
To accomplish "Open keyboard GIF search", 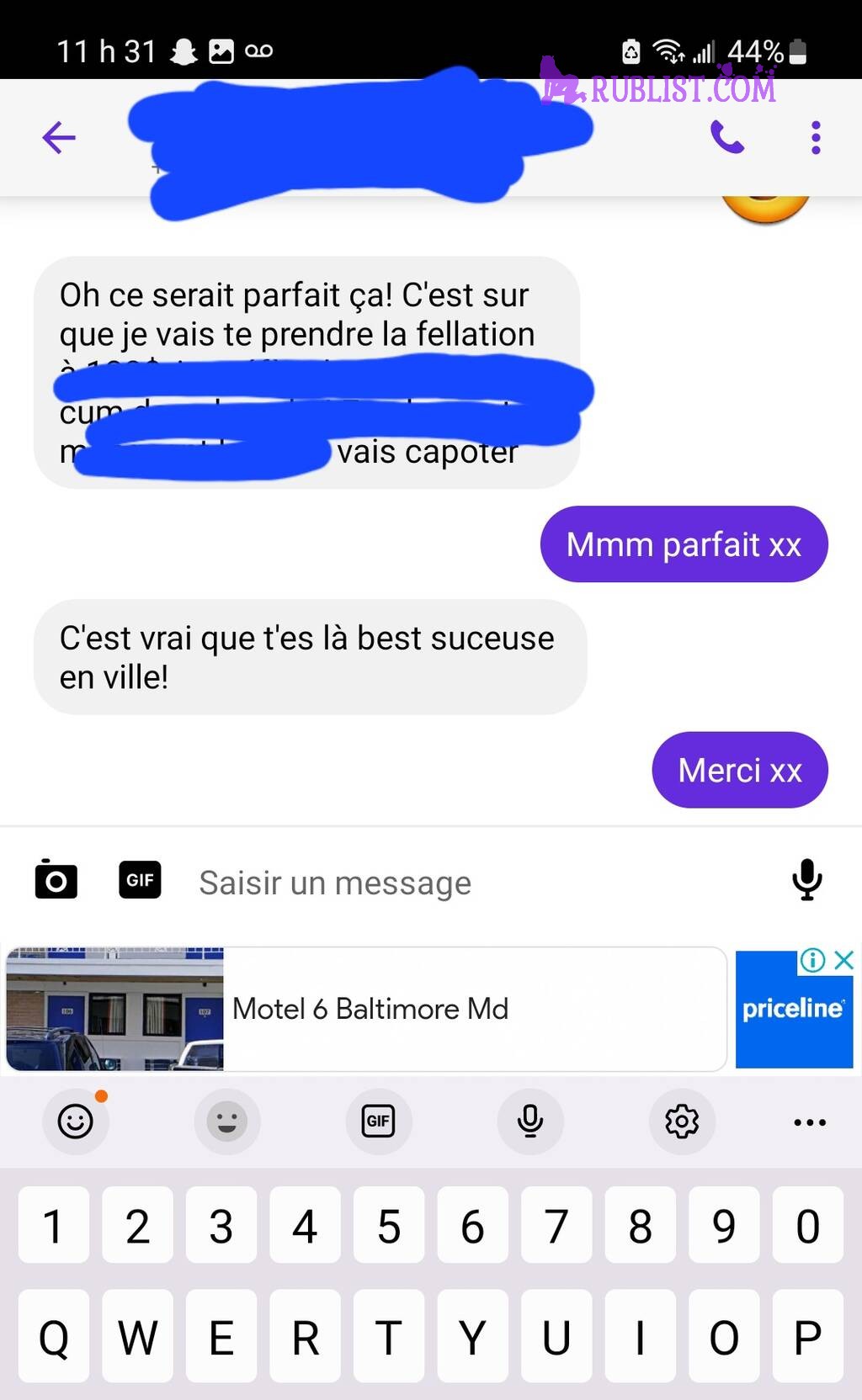I will (378, 1122).
